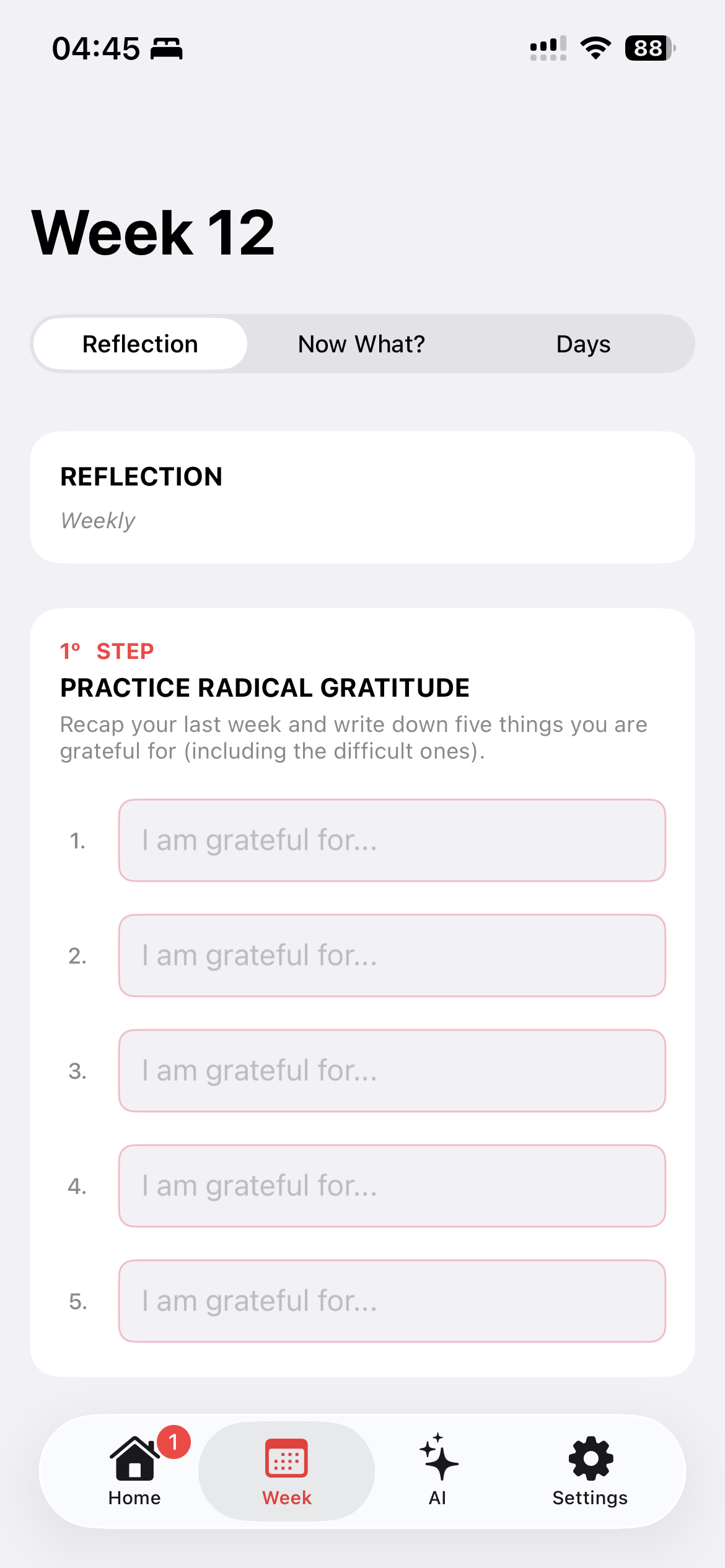Focus the first gratitude text field
Screen dimensions: 725x1568
[x=392, y=840]
